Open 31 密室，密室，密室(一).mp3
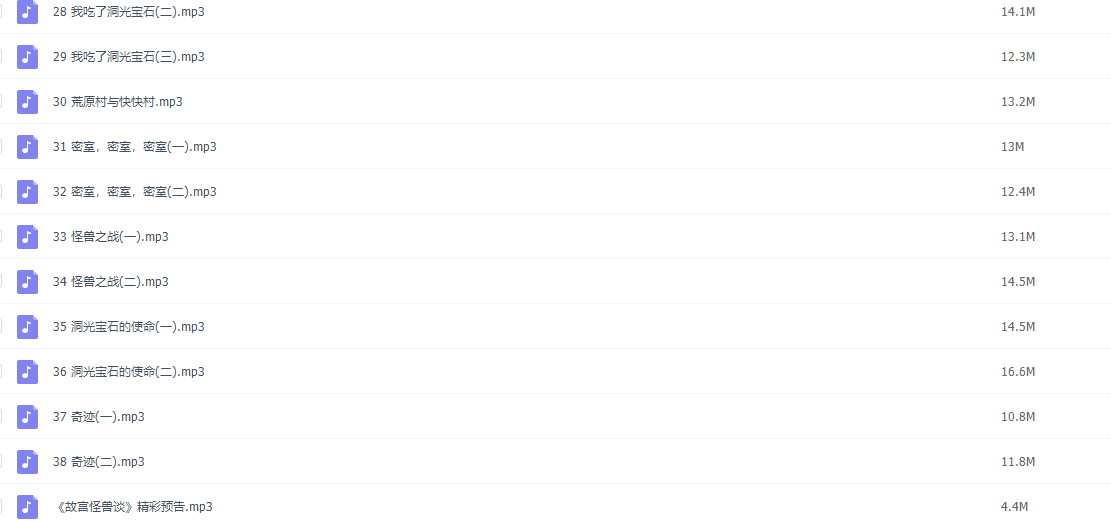1111x521 pixels. pos(134,147)
